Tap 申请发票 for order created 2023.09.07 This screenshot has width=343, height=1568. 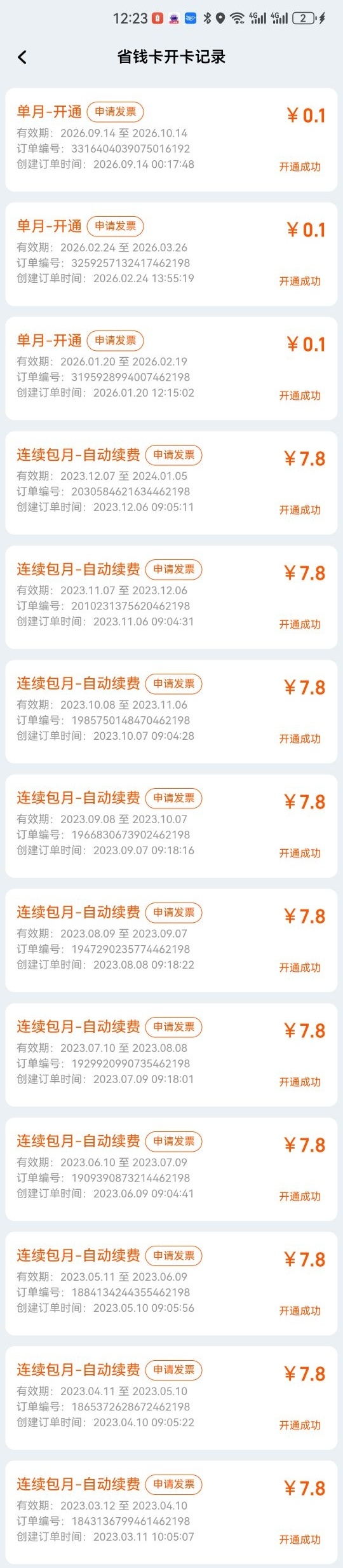coord(173,798)
